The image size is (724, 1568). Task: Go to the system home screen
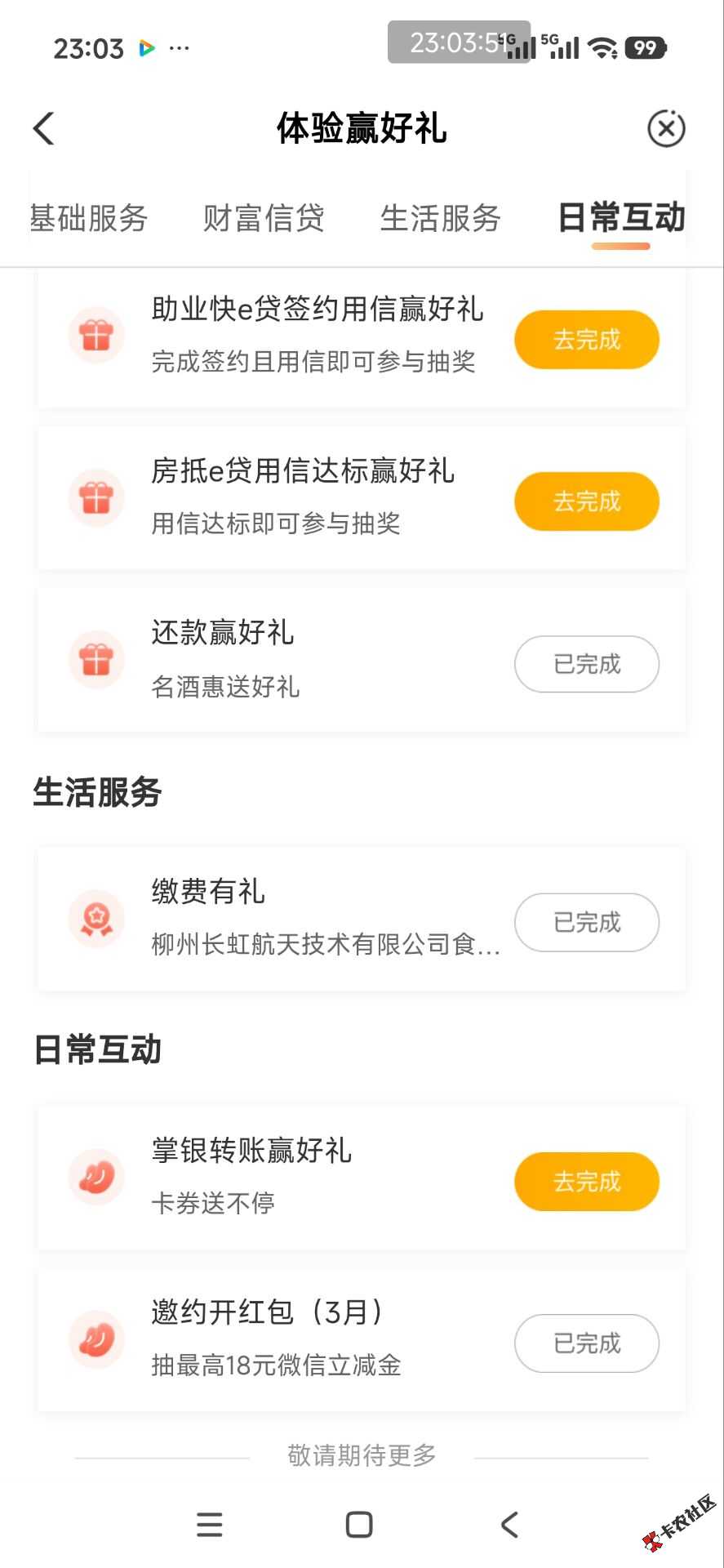click(x=359, y=1524)
